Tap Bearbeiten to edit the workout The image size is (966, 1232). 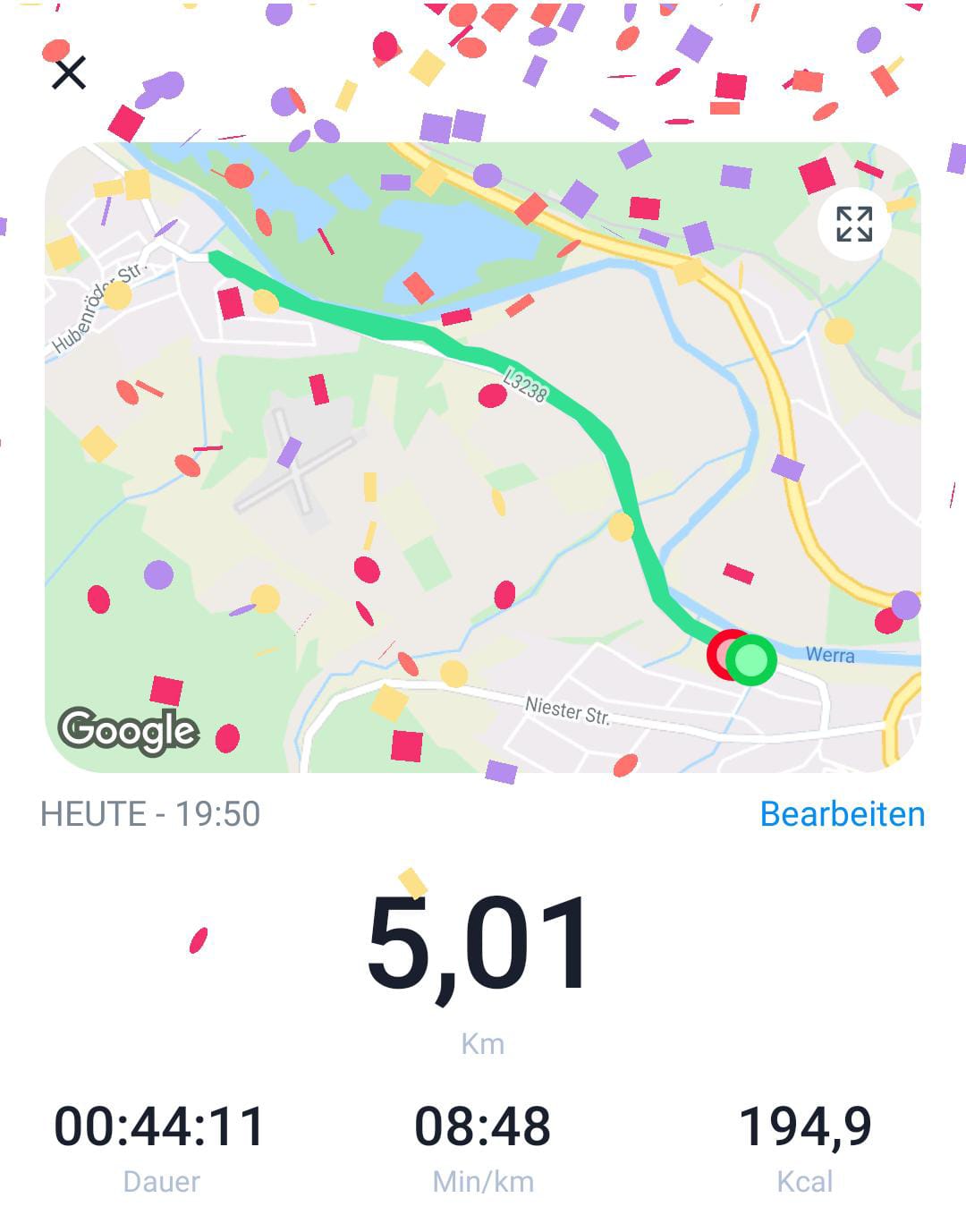pos(842,814)
